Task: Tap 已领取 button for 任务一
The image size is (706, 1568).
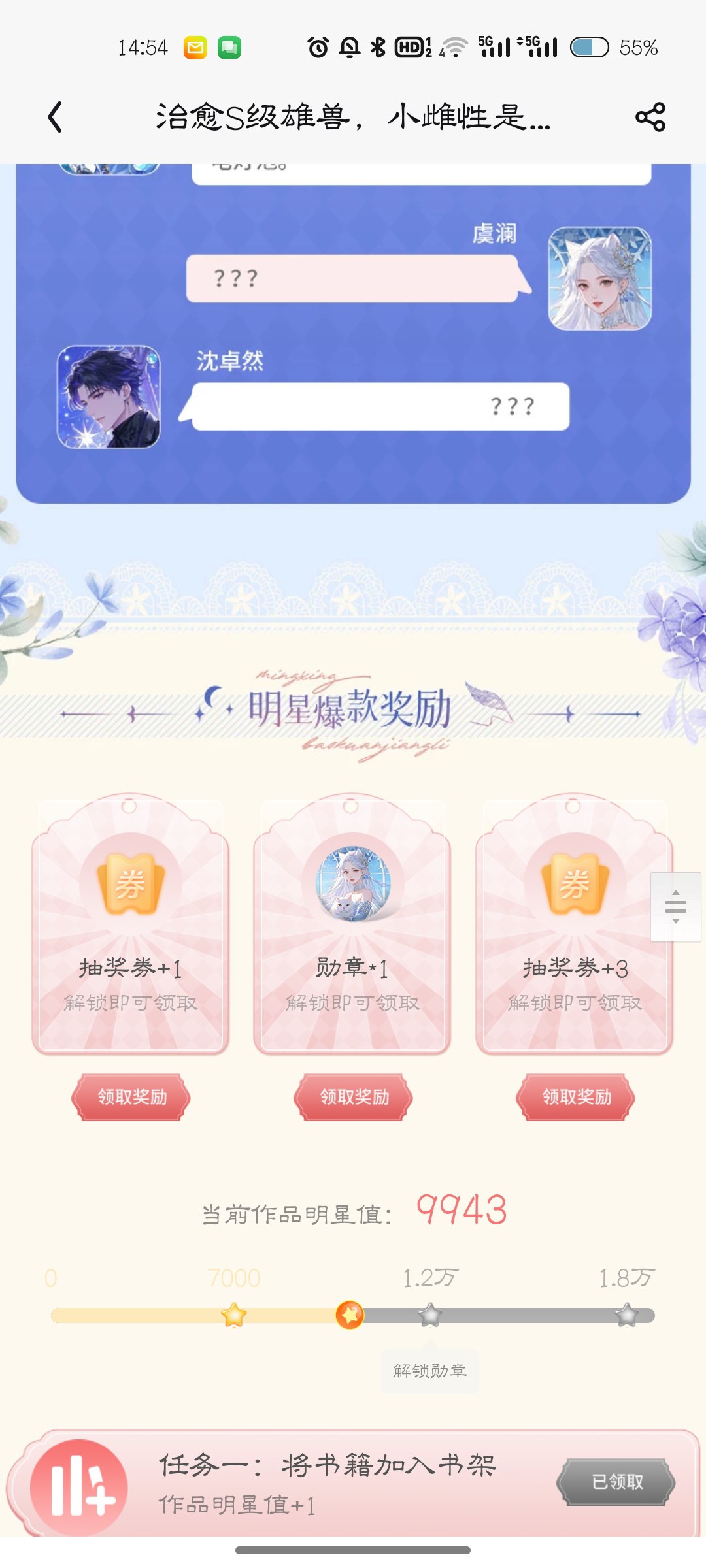Action: 616,1482
